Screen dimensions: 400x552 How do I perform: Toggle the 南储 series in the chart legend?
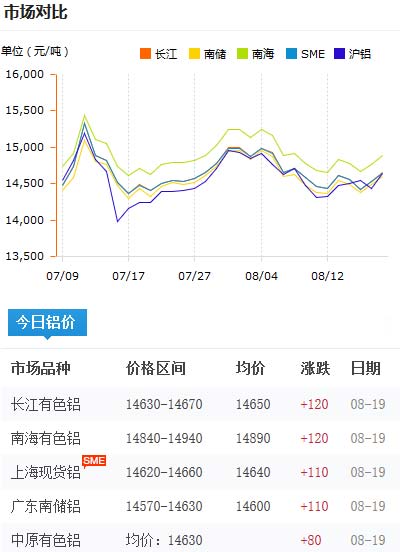pos(207,54)
